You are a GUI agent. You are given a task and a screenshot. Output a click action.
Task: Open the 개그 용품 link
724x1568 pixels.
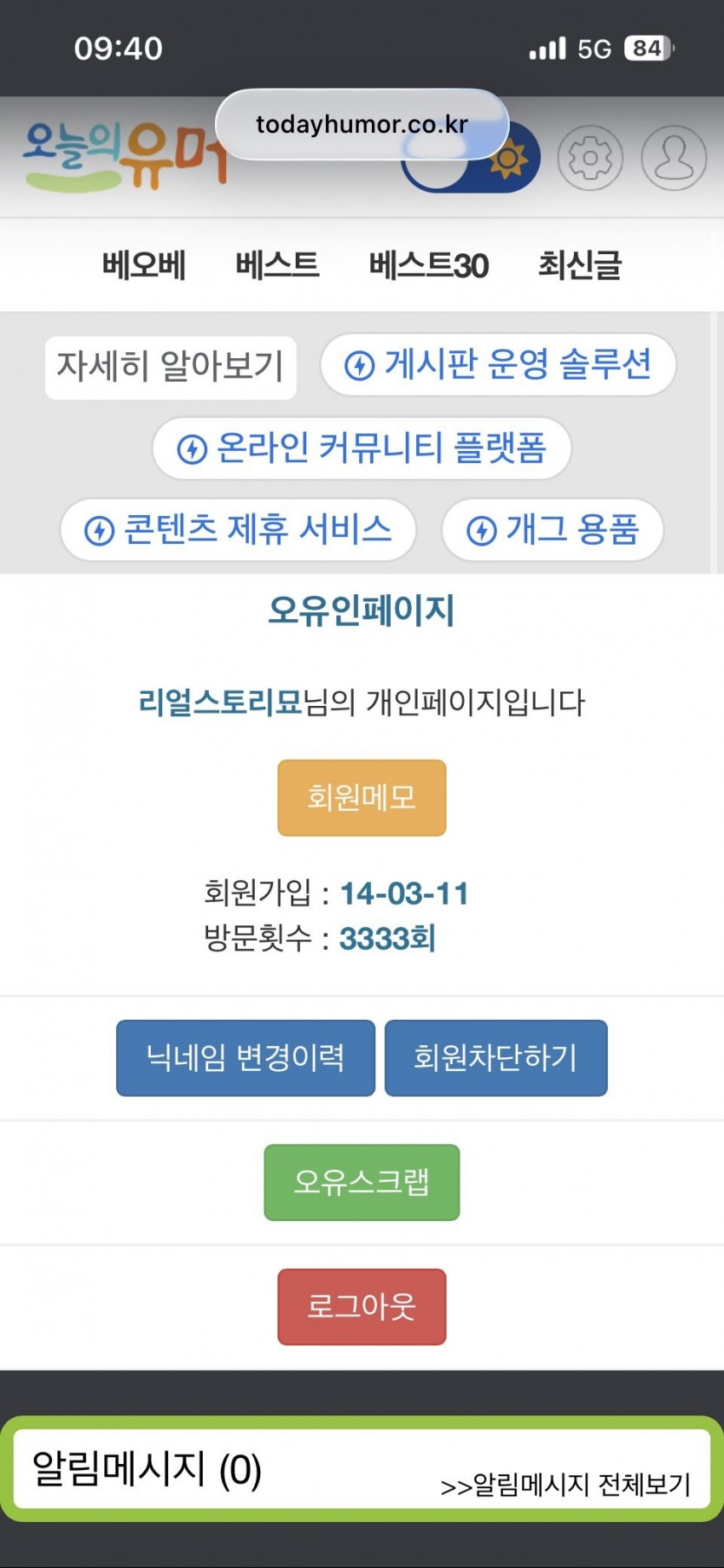click(x=553, y=529)
